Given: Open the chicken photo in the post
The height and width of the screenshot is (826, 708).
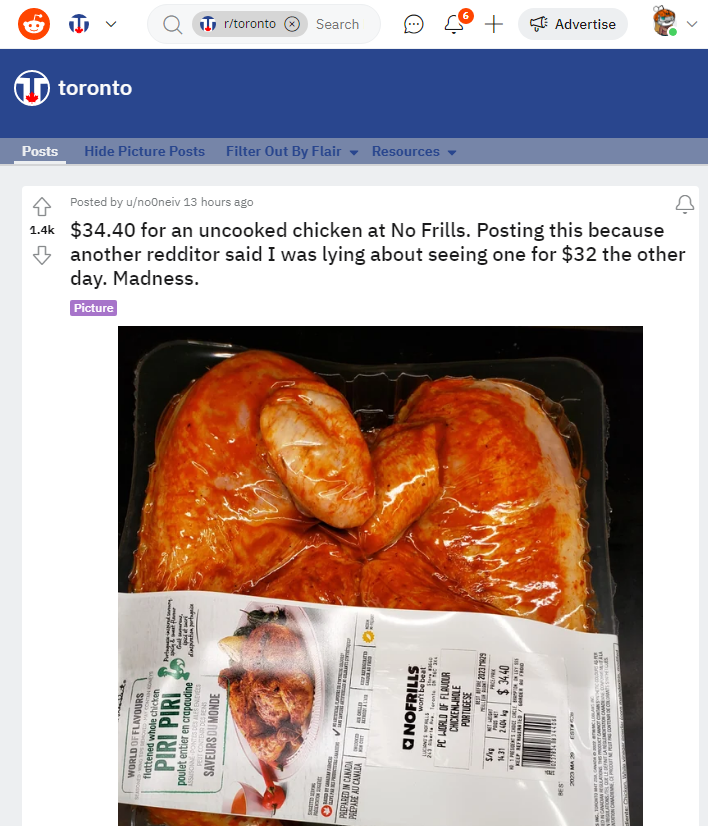Looking at the screenshot, I should tap(380, 575).
